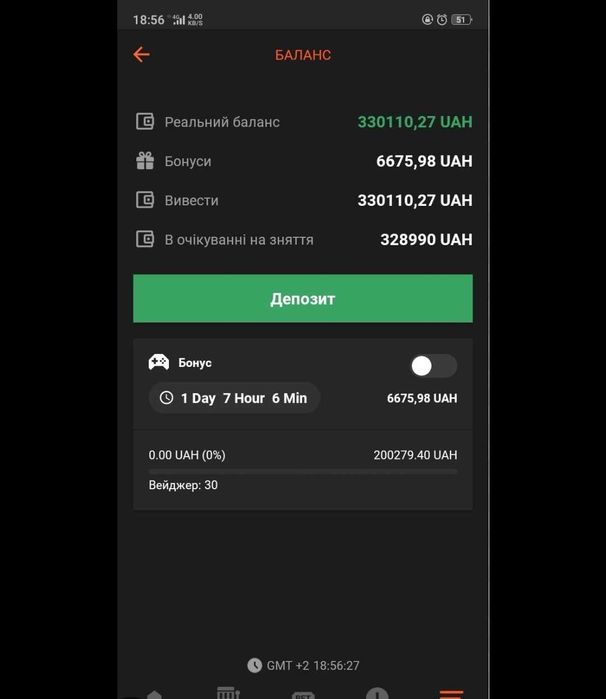Open the В очікуванні на зняття row

pos(302,240)
